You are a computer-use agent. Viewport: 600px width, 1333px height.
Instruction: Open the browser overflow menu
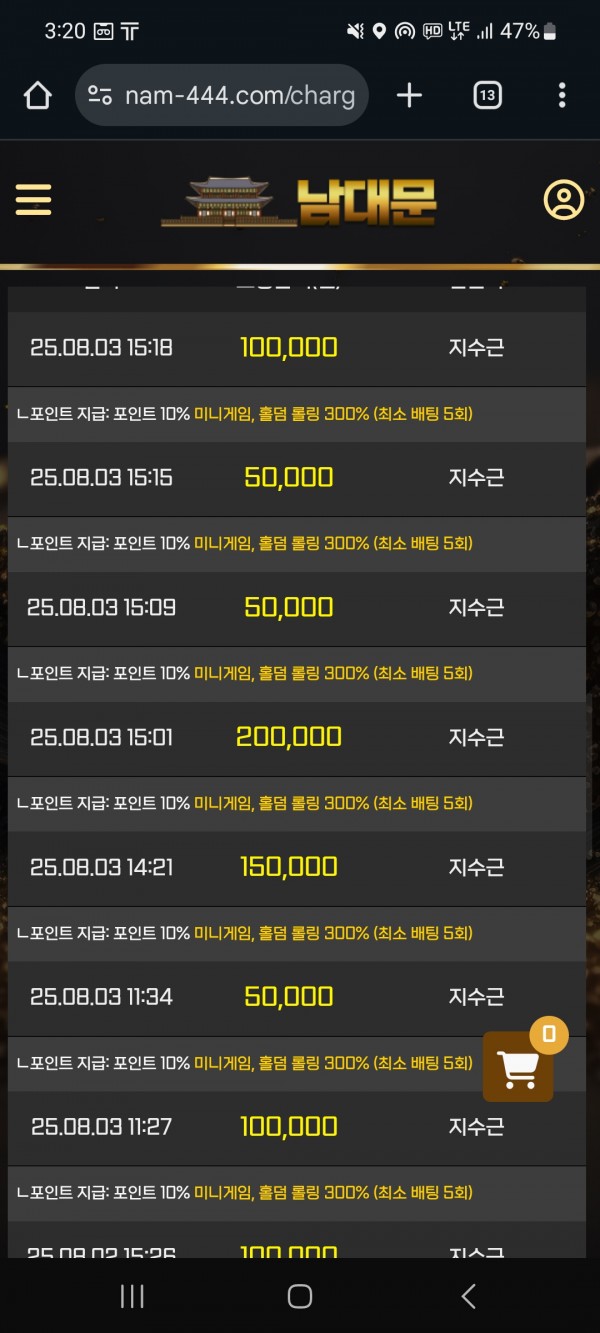tap(562, 96)
